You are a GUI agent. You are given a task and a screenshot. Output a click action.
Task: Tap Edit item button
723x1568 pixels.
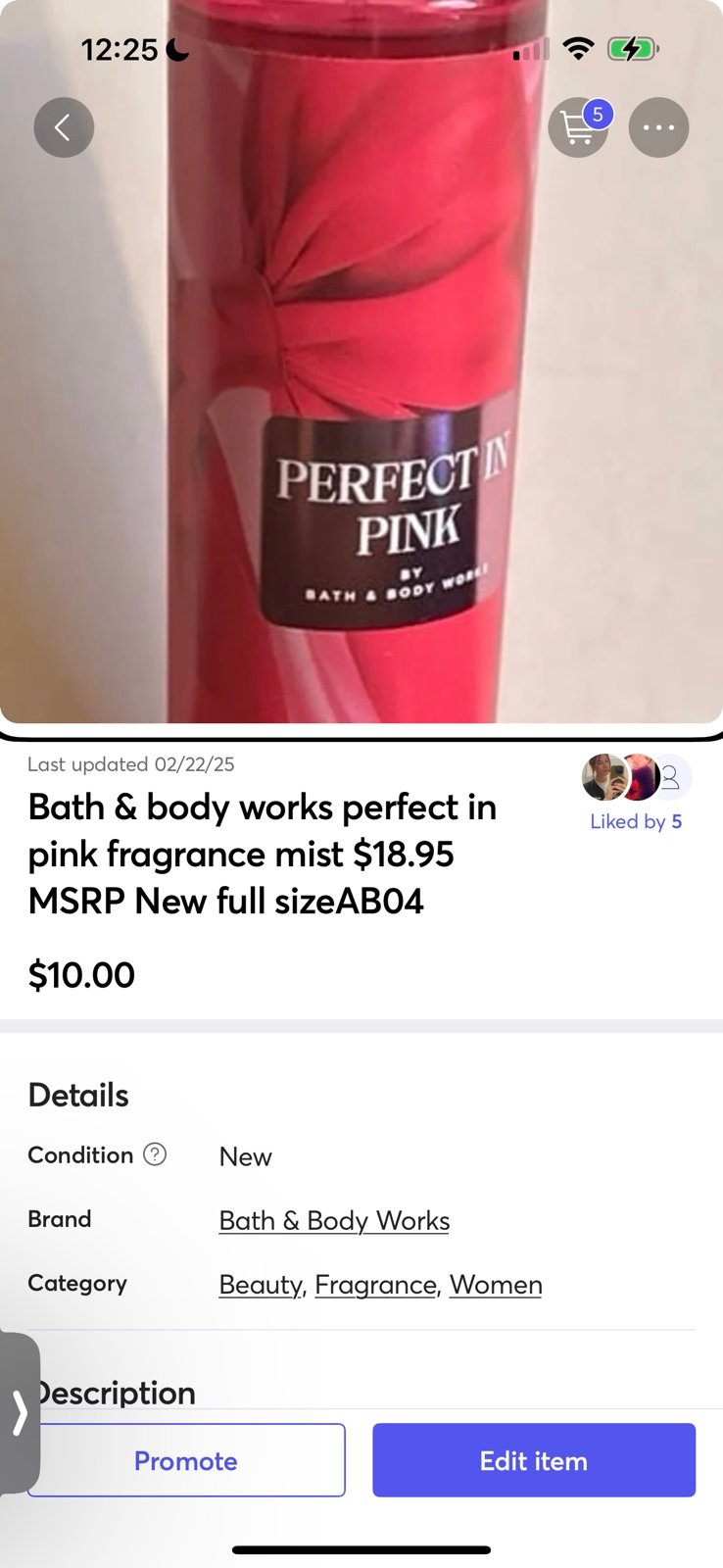click(534, 1460)
